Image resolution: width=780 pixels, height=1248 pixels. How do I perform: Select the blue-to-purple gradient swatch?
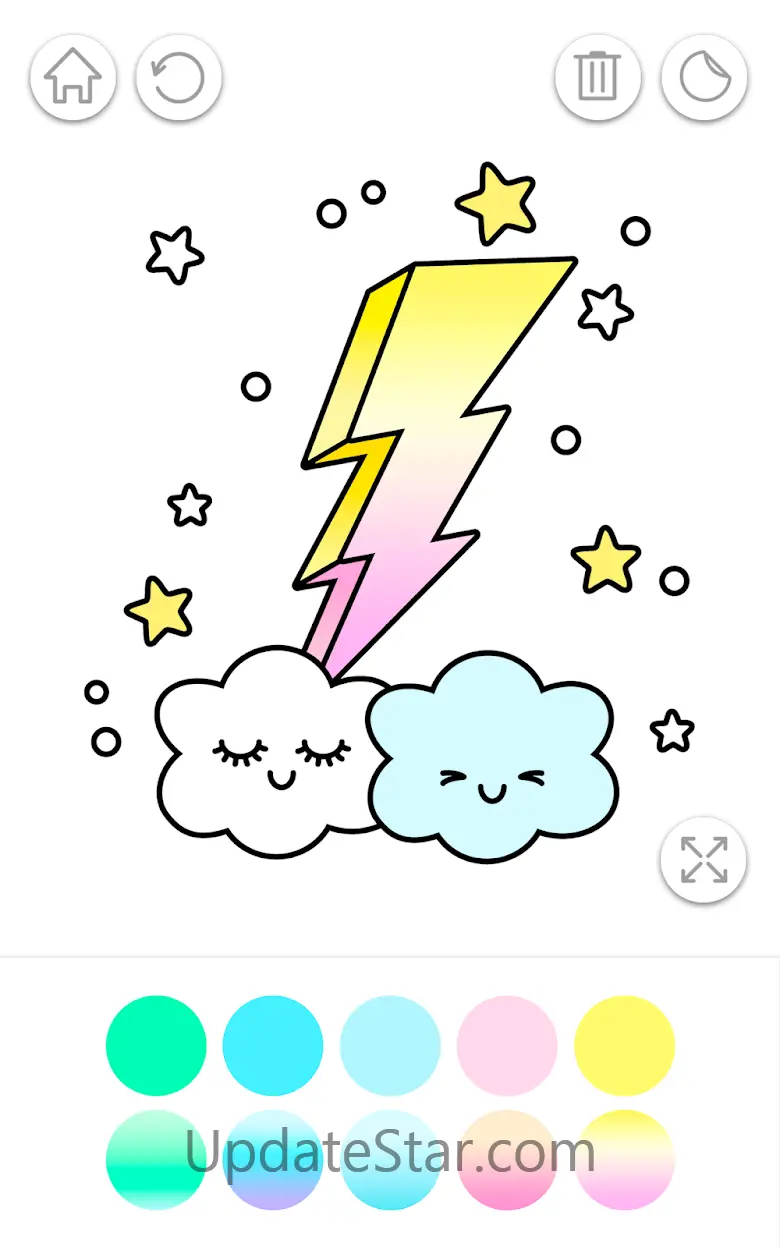(273, 1160)
